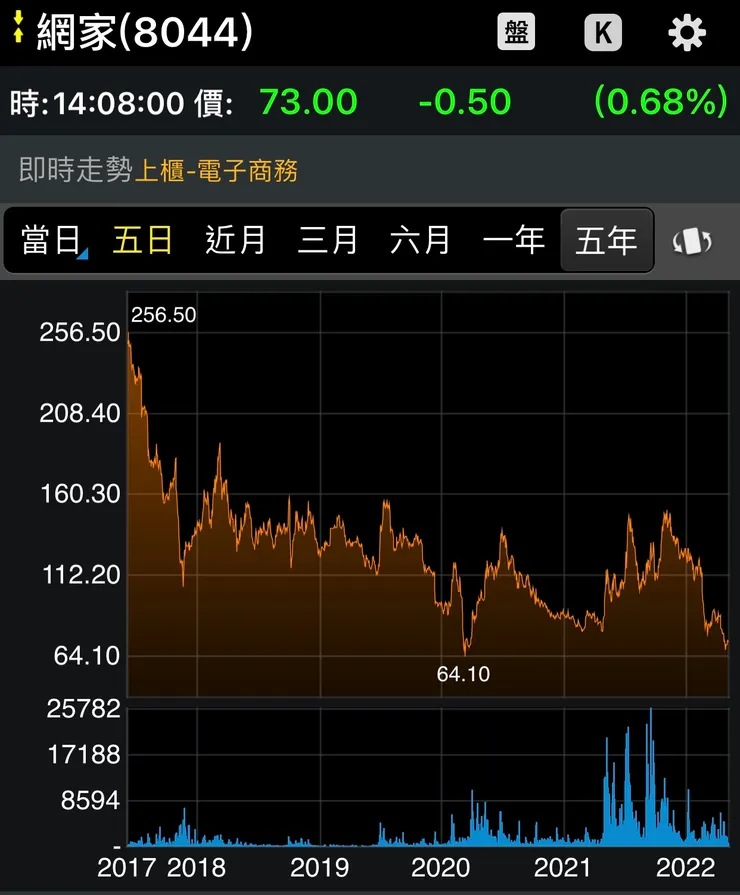Select the 五年 five-year range
The width and height of the screenshot is (740, 895).
[x=606, y=241]
